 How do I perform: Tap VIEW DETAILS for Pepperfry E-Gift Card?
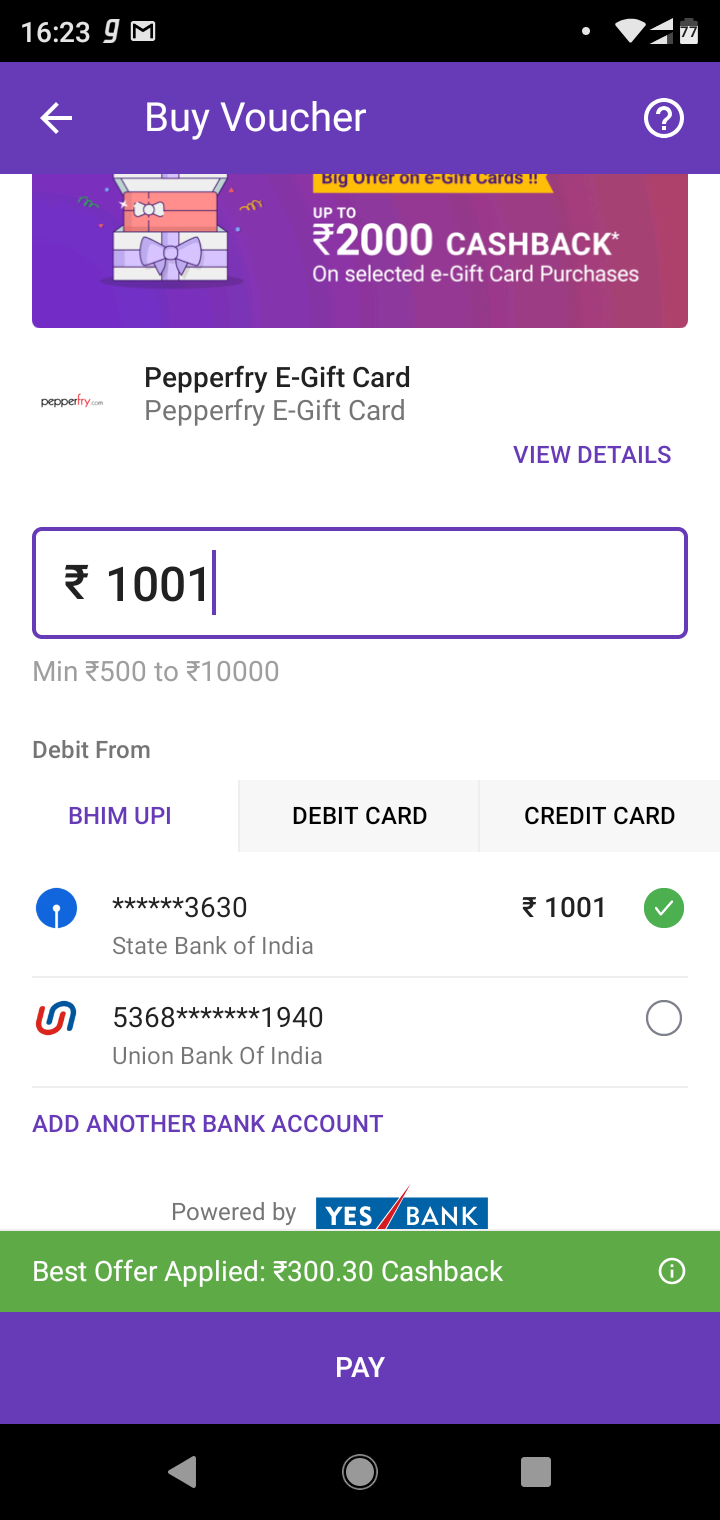[592, 455]
